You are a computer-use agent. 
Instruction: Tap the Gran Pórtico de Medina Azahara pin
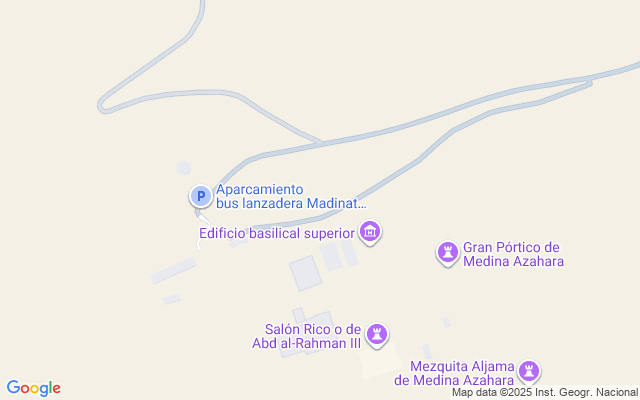tap(448, 253)
